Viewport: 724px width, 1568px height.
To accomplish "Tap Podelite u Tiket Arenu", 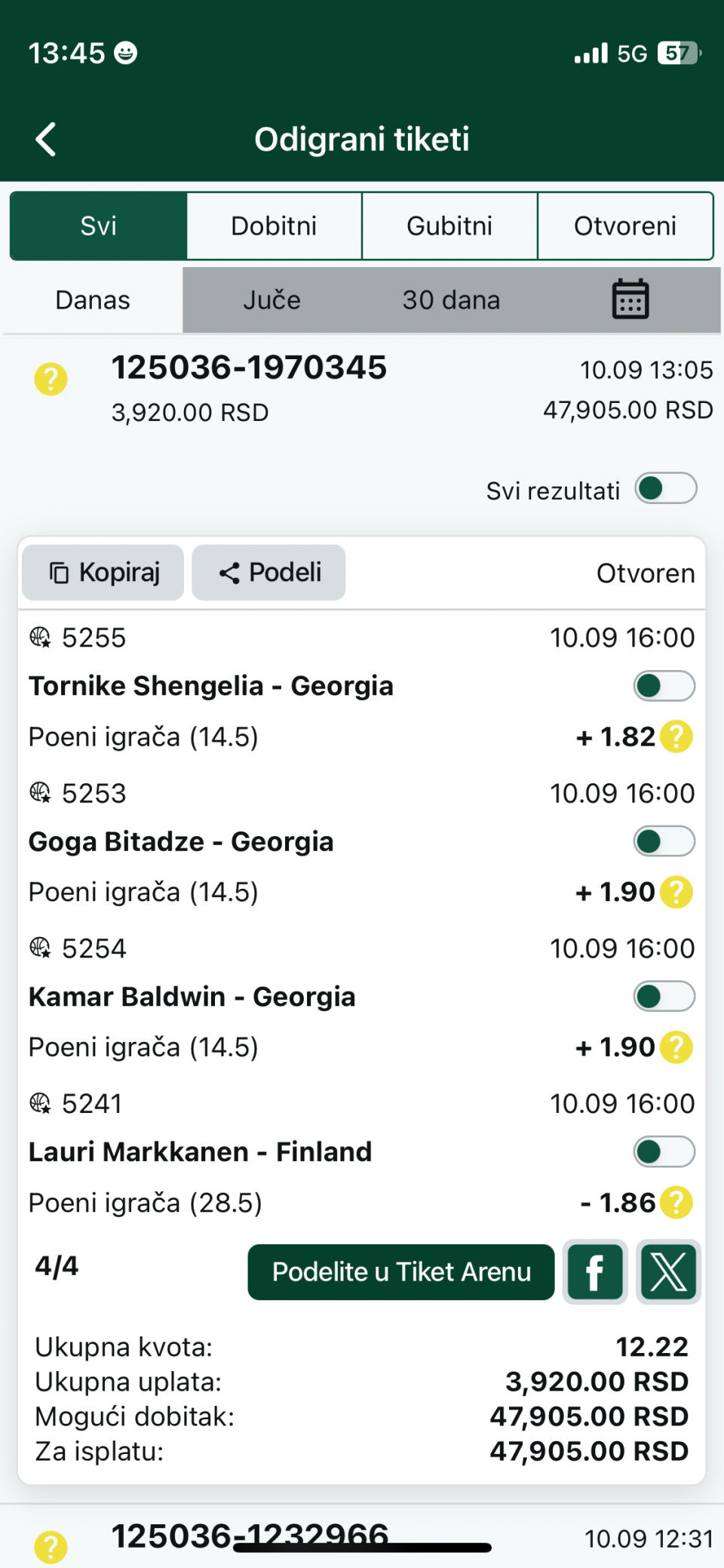I will point(401,1272).
